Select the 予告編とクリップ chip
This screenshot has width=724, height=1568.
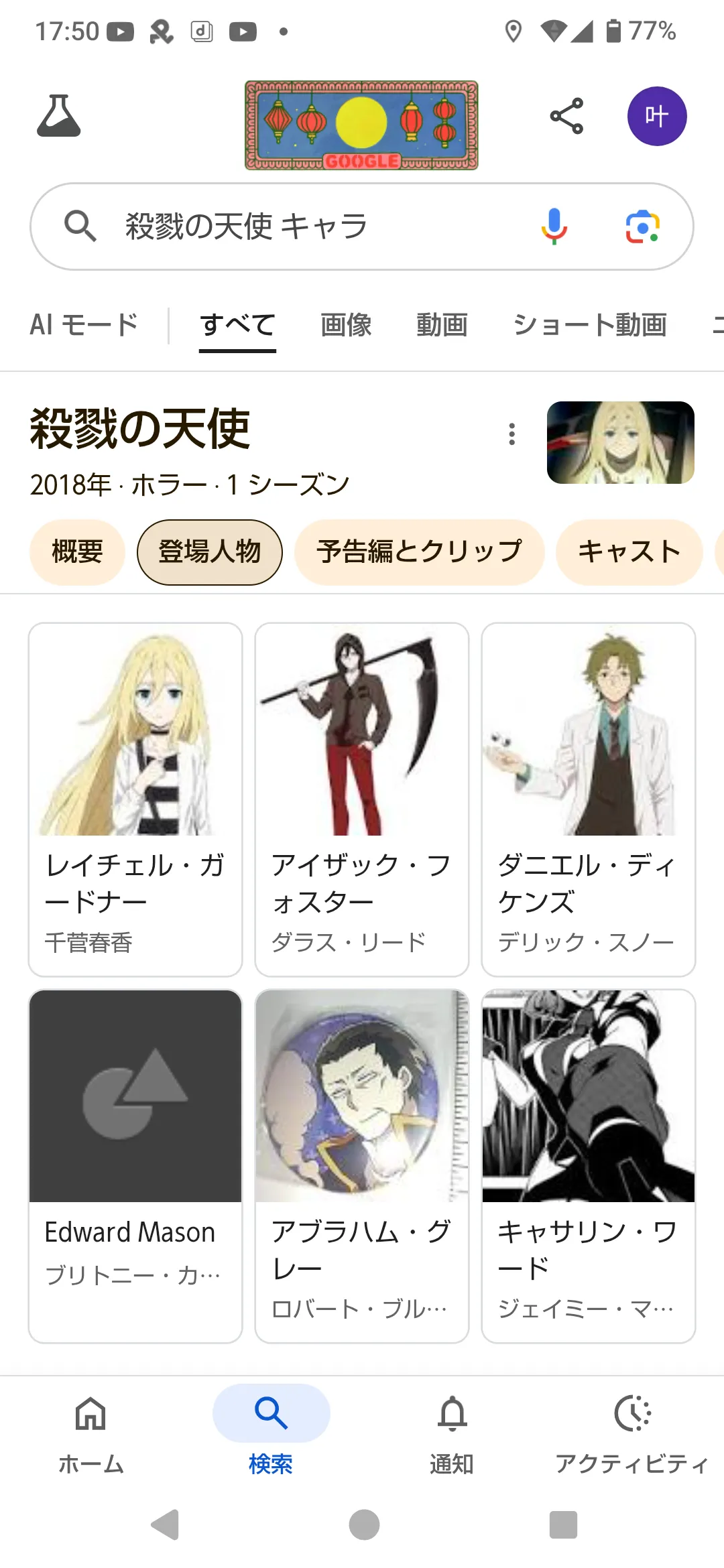tap(419, 552)
